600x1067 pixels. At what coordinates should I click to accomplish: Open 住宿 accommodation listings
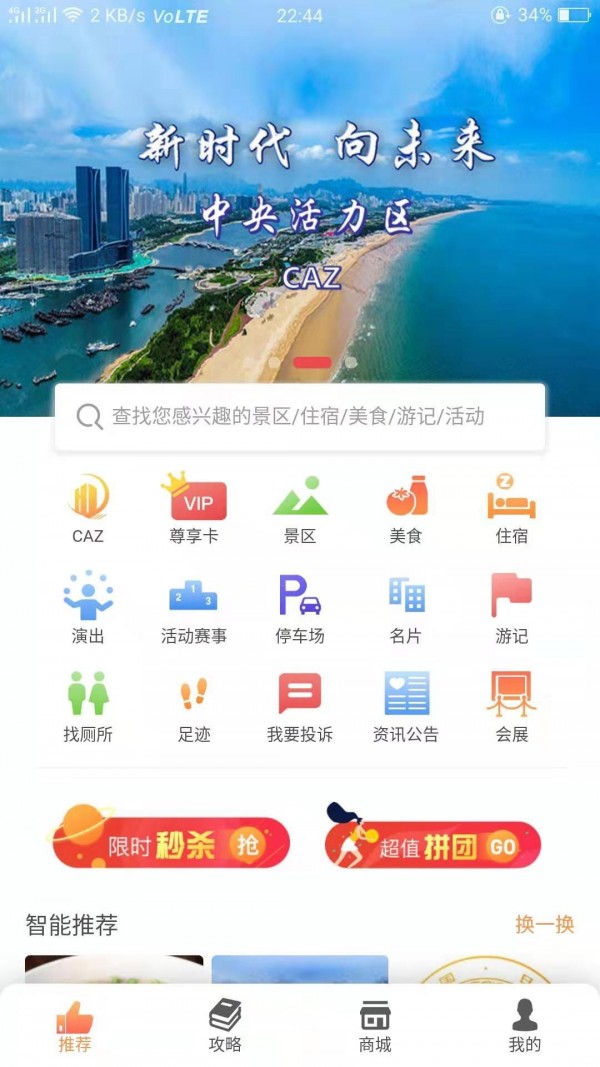tap(511, 508)
